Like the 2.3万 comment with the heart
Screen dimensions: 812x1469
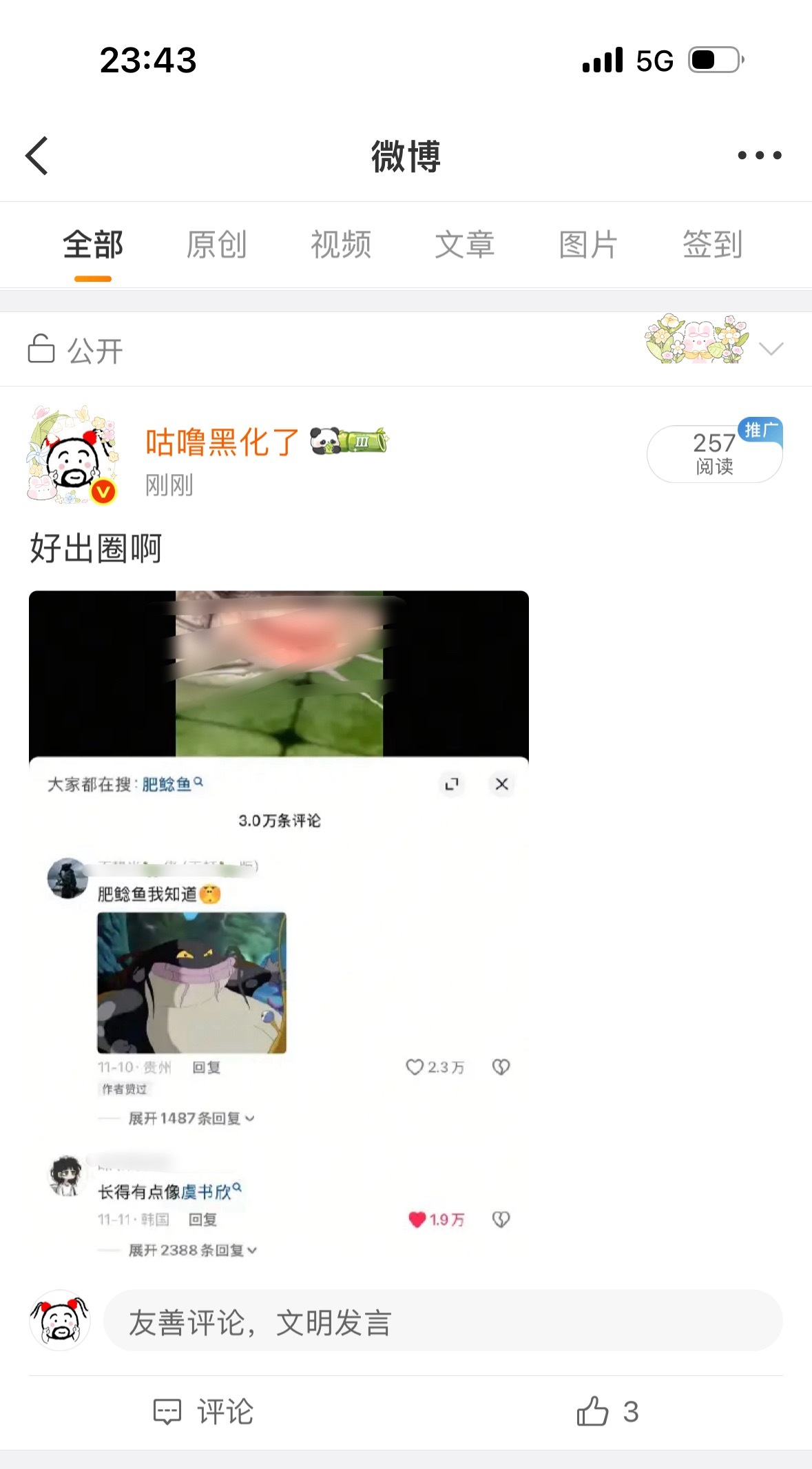(x=415, y=1067)
